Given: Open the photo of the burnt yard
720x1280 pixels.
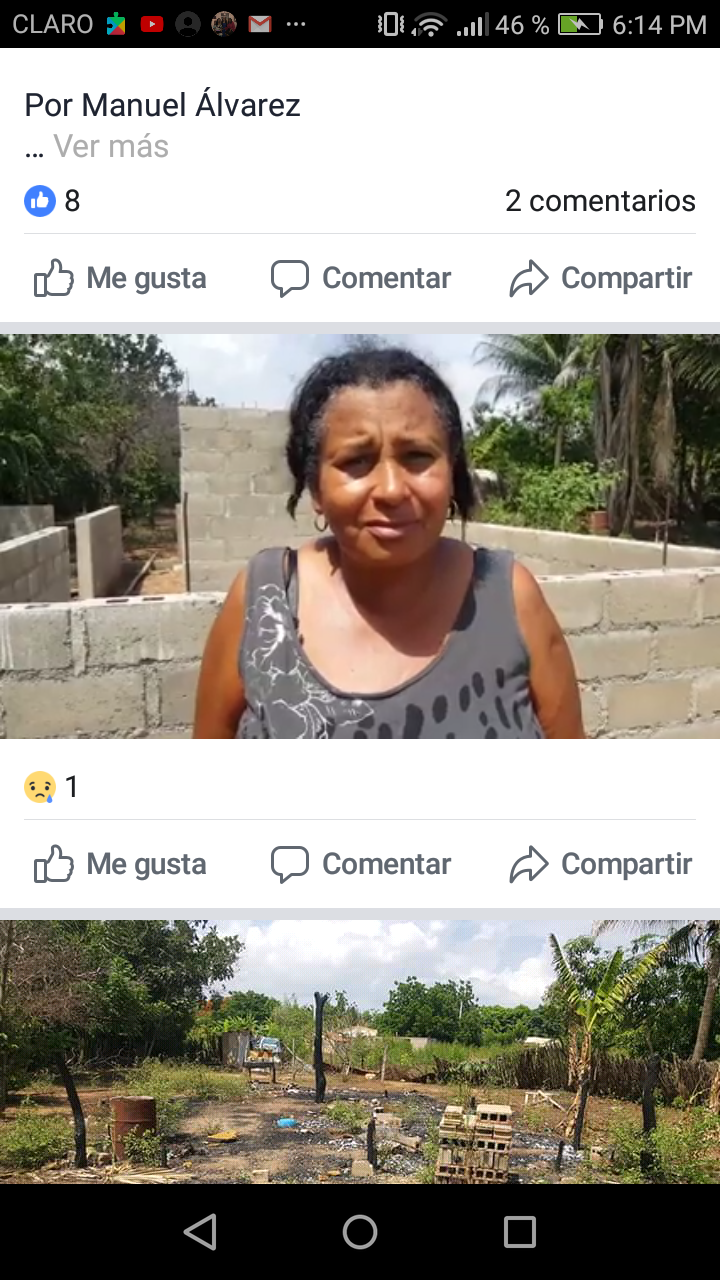Looking at the screenshot, I should coord(360,1052).
